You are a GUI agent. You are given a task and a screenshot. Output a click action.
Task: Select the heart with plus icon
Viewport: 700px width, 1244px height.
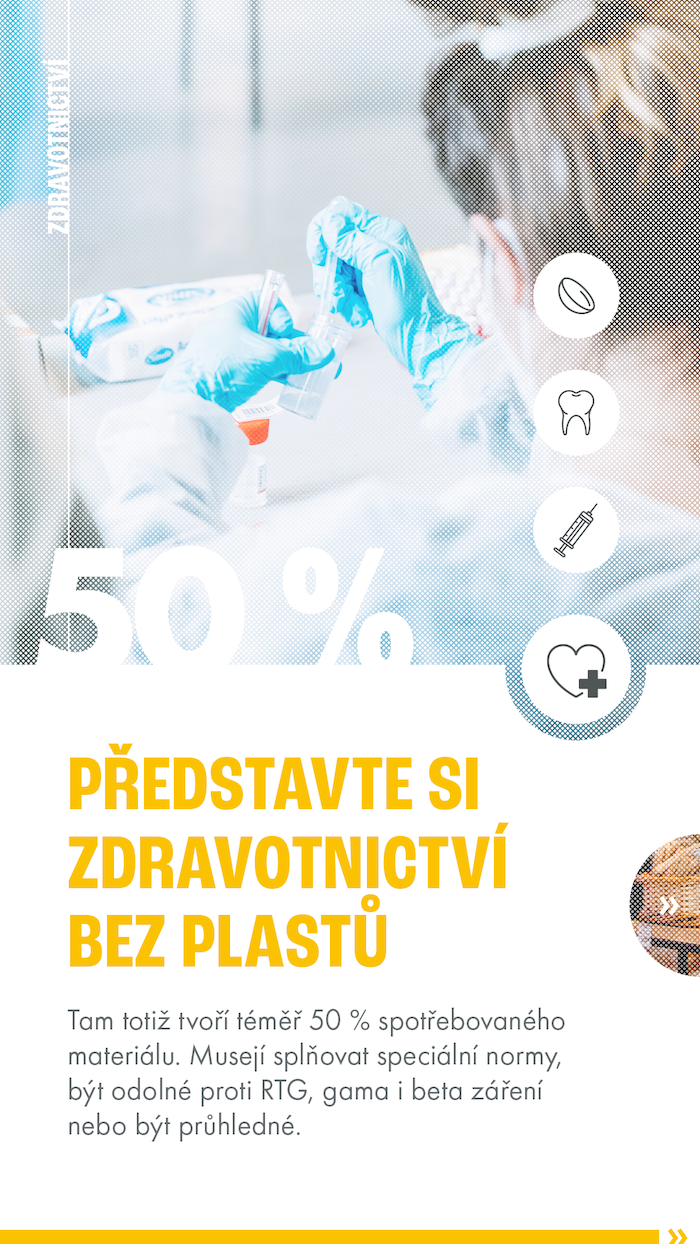click(577, 672)
